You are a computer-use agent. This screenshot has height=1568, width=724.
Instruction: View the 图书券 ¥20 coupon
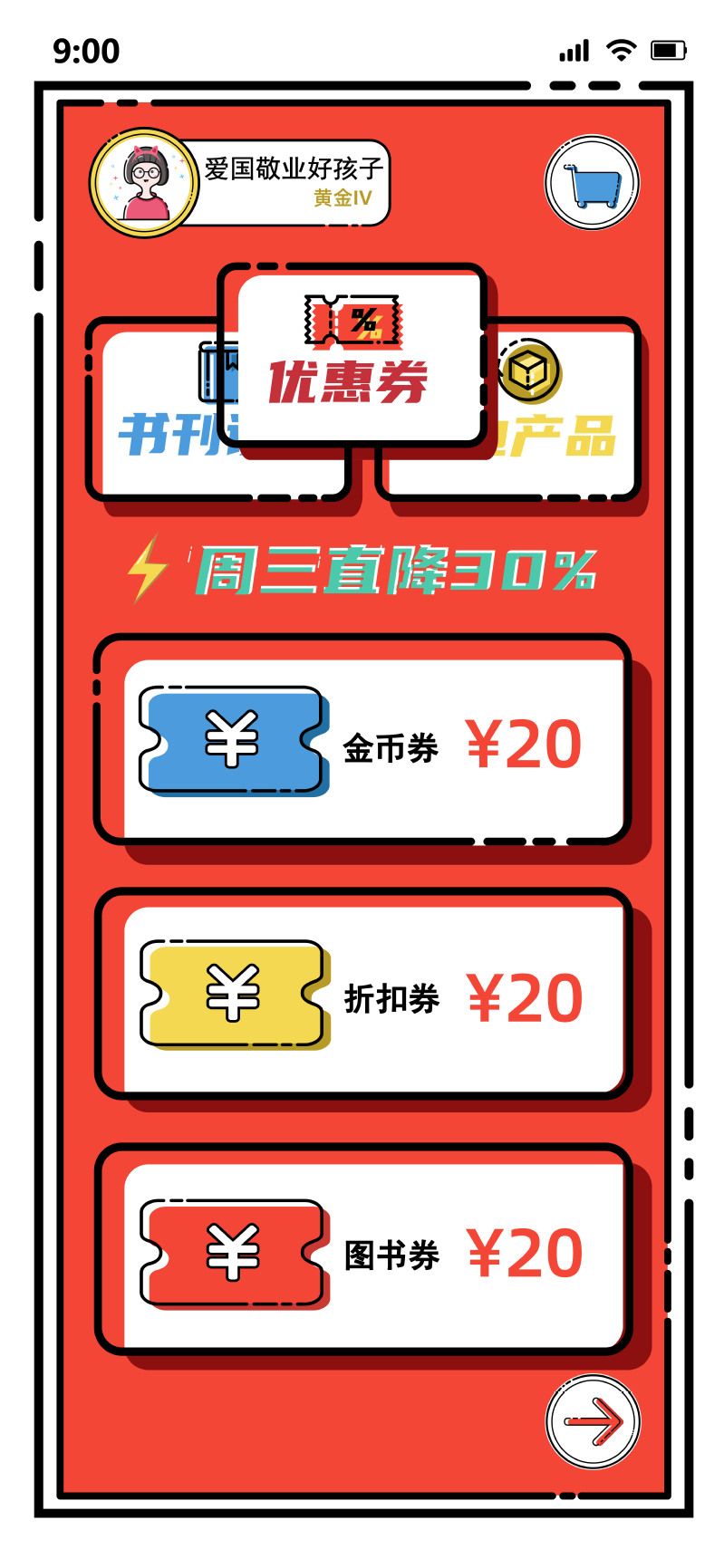362,1252
